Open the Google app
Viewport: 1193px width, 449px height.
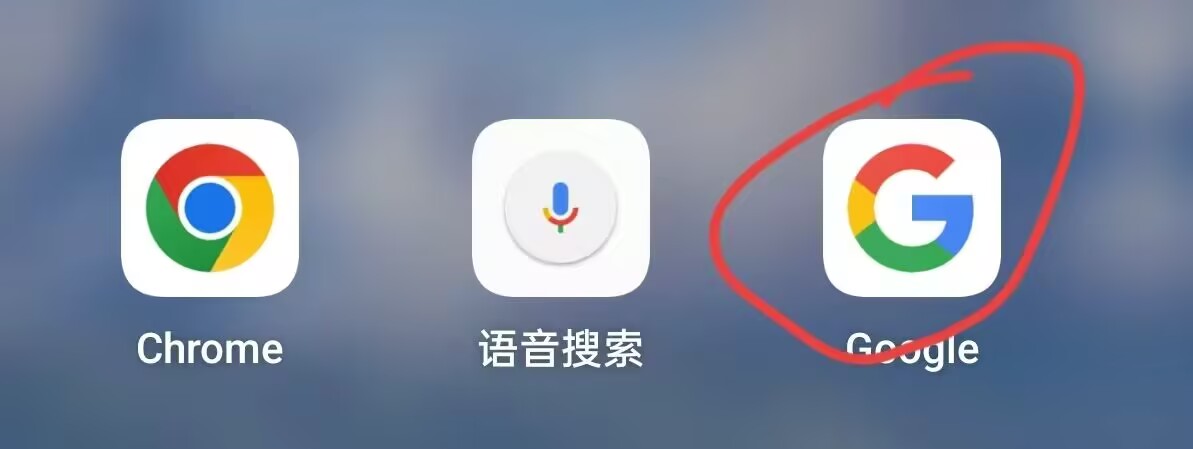(911, 208)
